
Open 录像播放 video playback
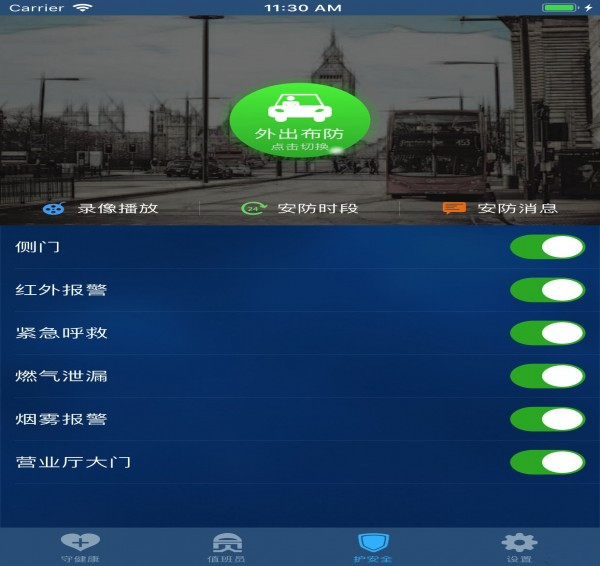100,209
